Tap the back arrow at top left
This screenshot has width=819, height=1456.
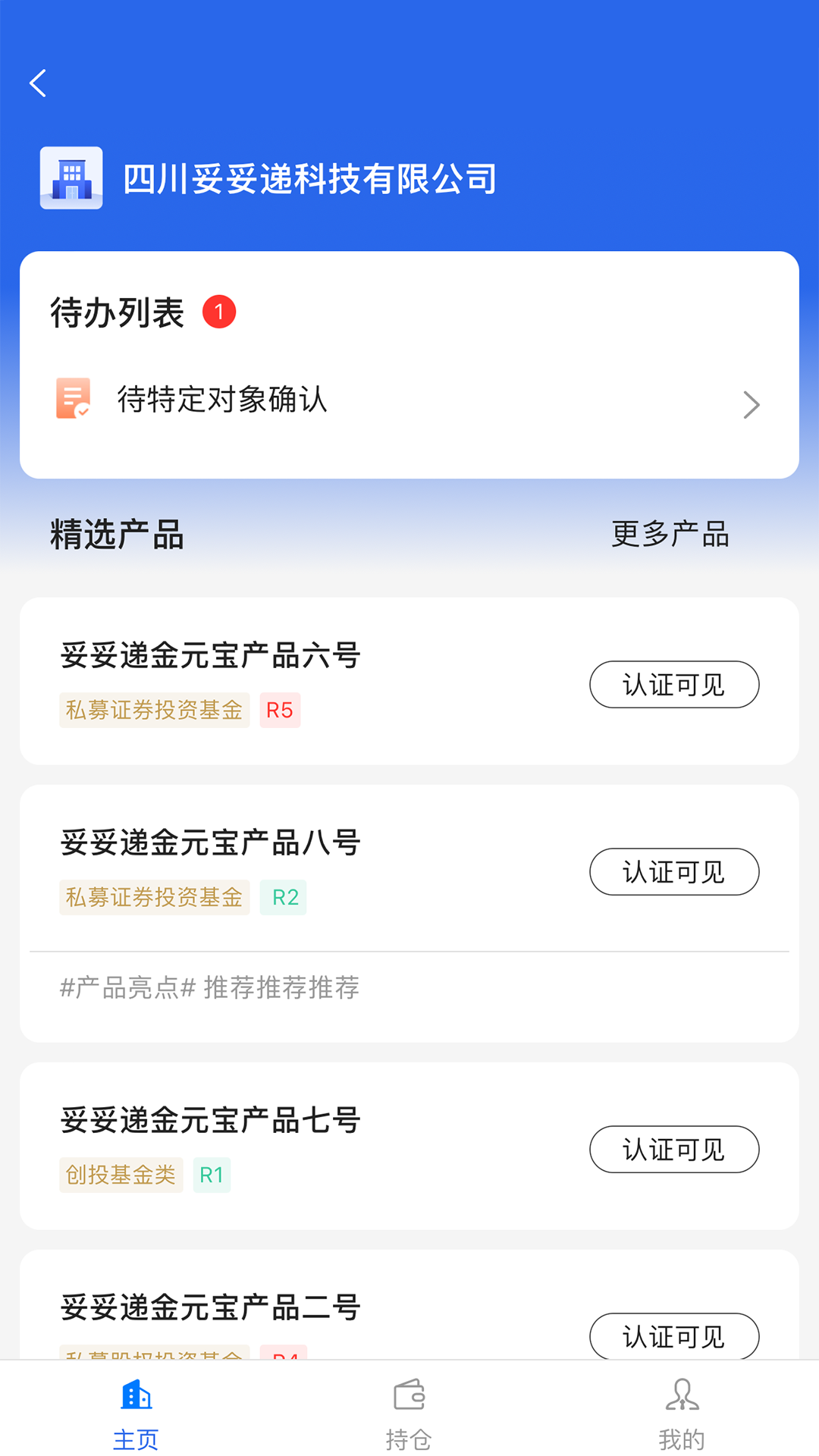coord(38,83)
